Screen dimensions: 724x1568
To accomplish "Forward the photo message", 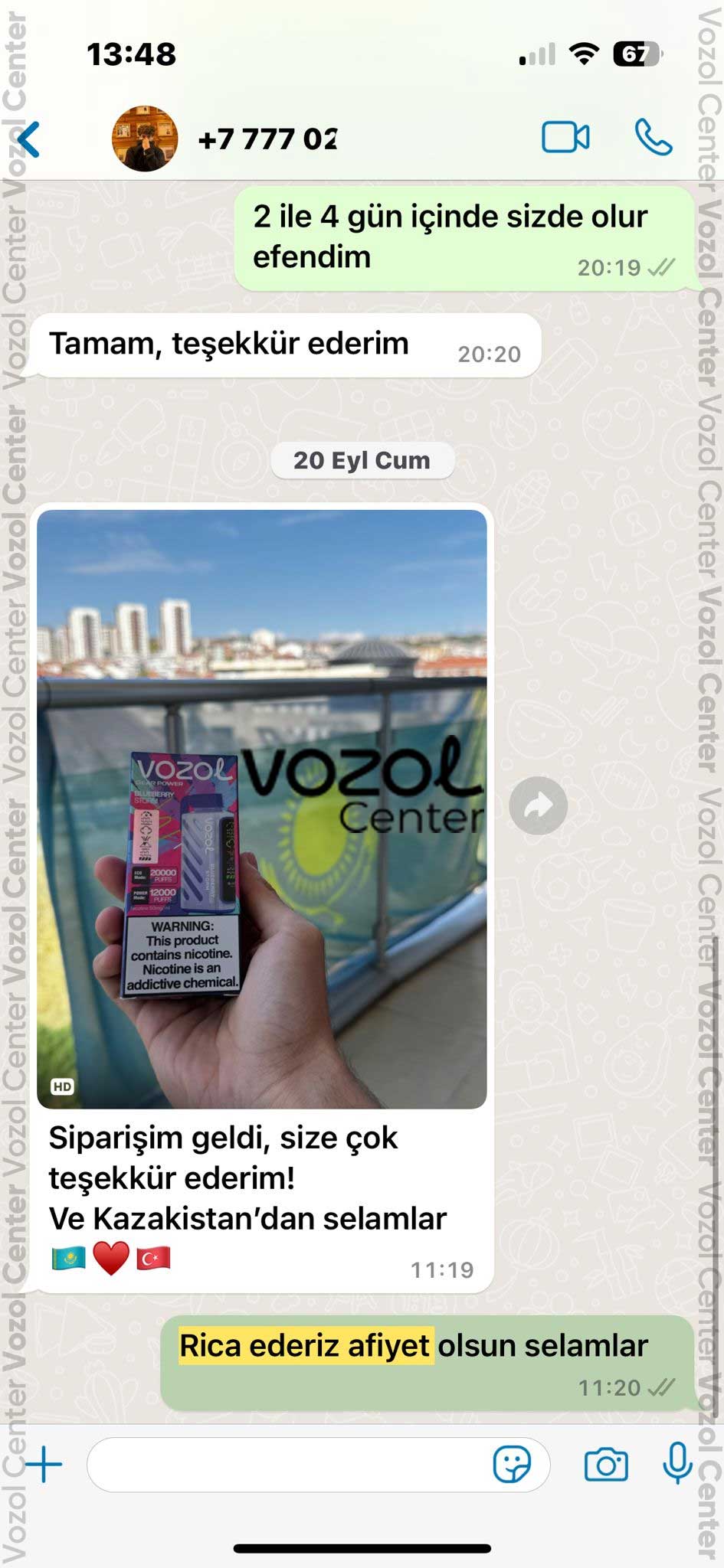I will 538,805.
